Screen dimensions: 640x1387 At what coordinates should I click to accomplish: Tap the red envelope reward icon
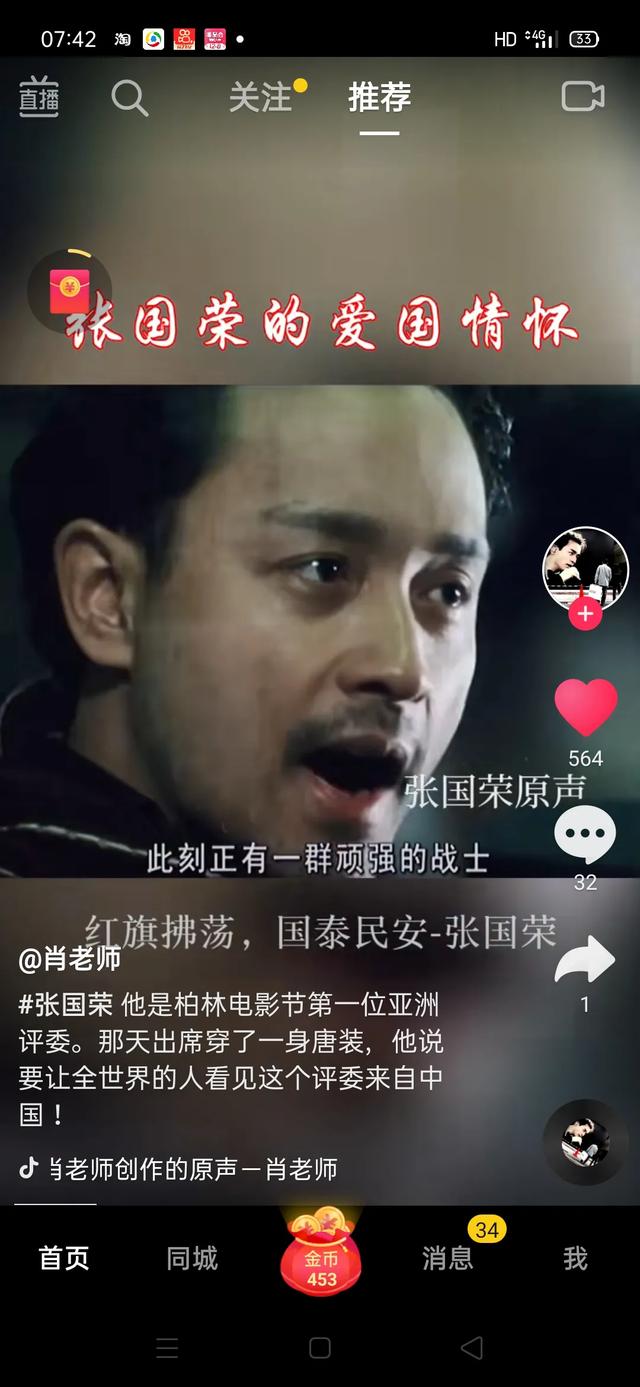tap(69, 290)
